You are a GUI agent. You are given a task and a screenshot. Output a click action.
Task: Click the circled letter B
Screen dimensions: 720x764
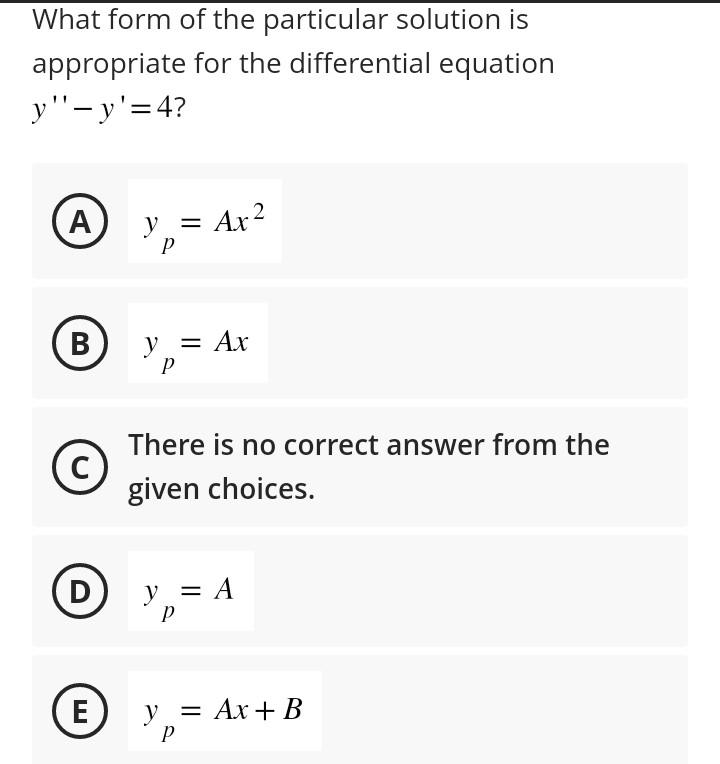click(80, 343)
